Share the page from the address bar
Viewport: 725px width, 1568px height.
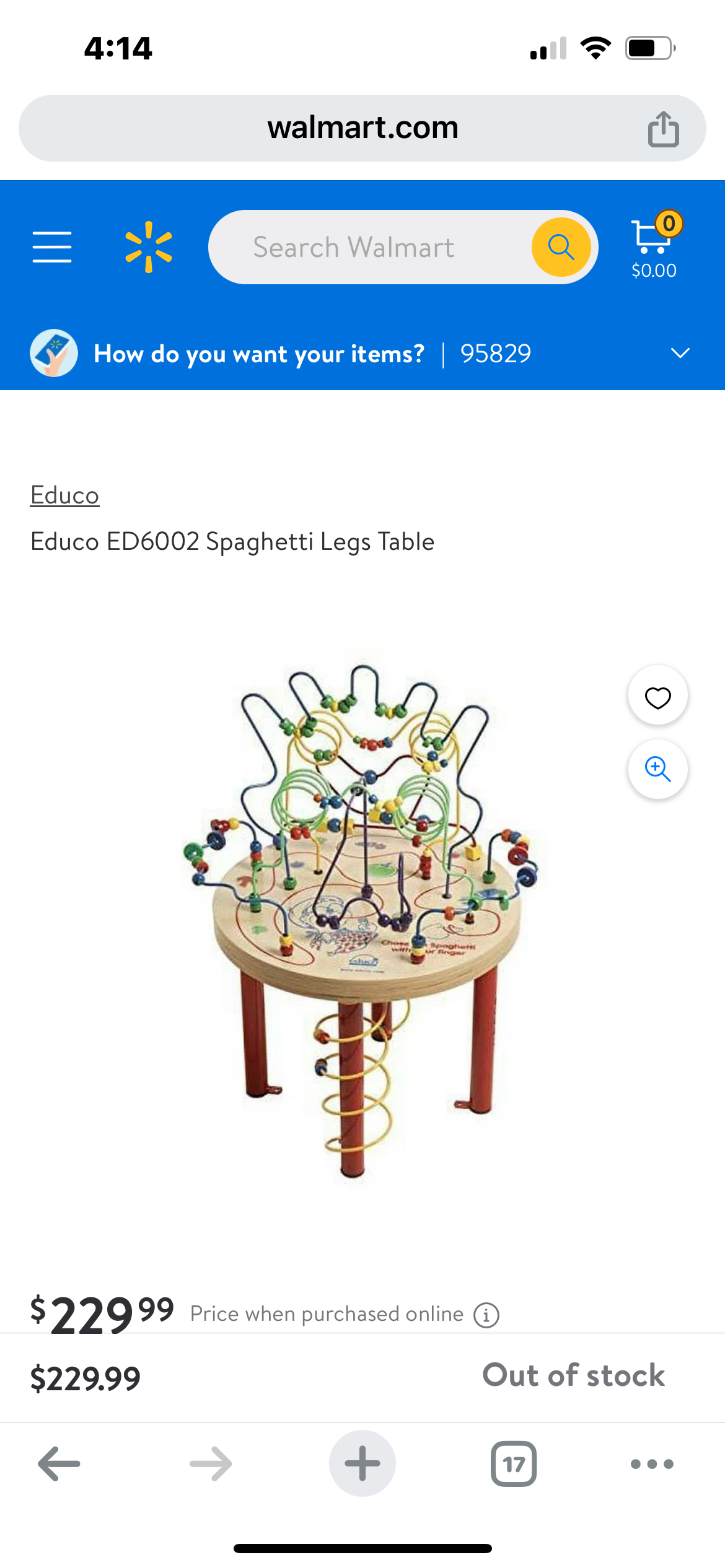[663, 129]
